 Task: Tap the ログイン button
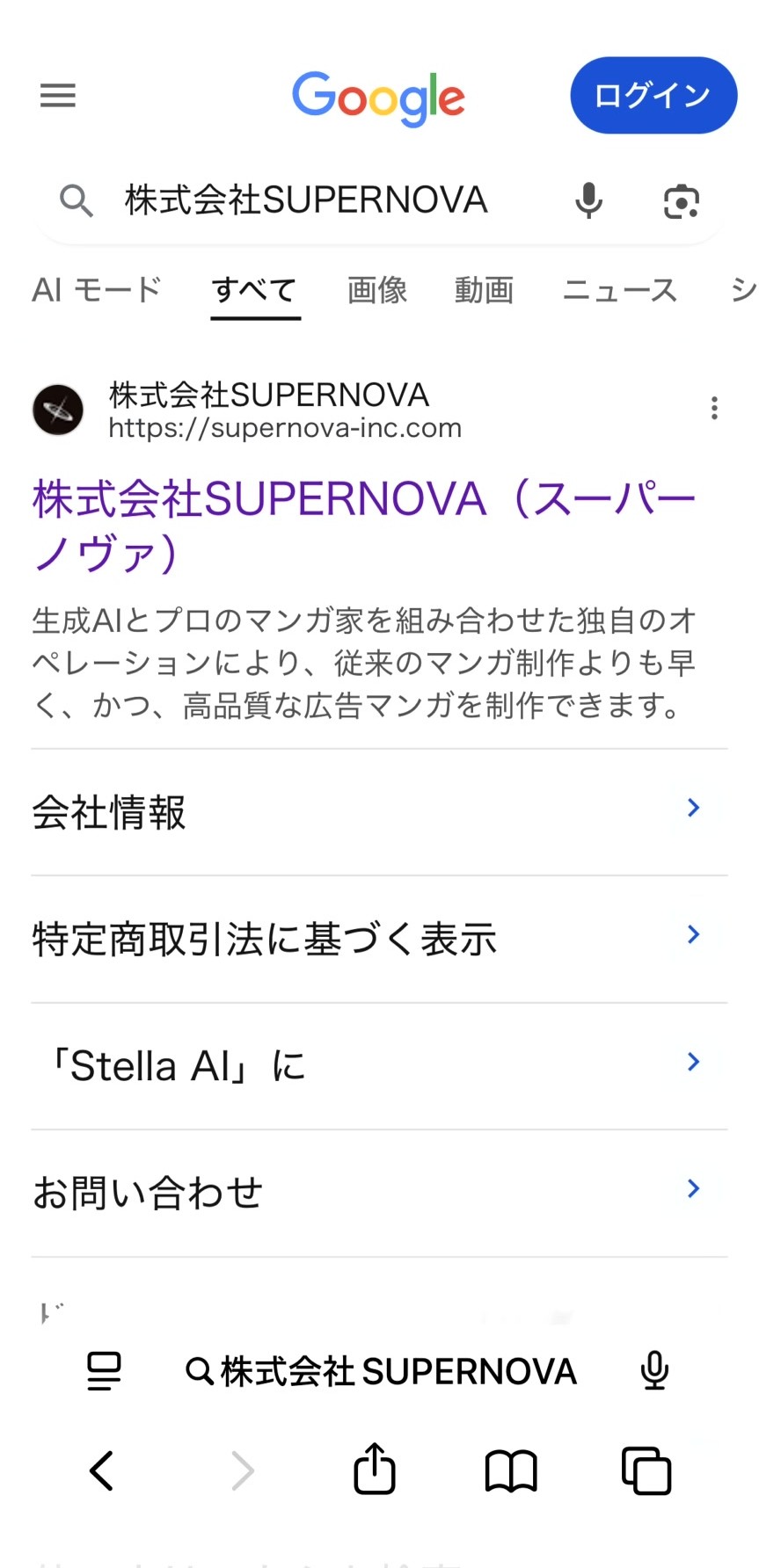point(653,95)
